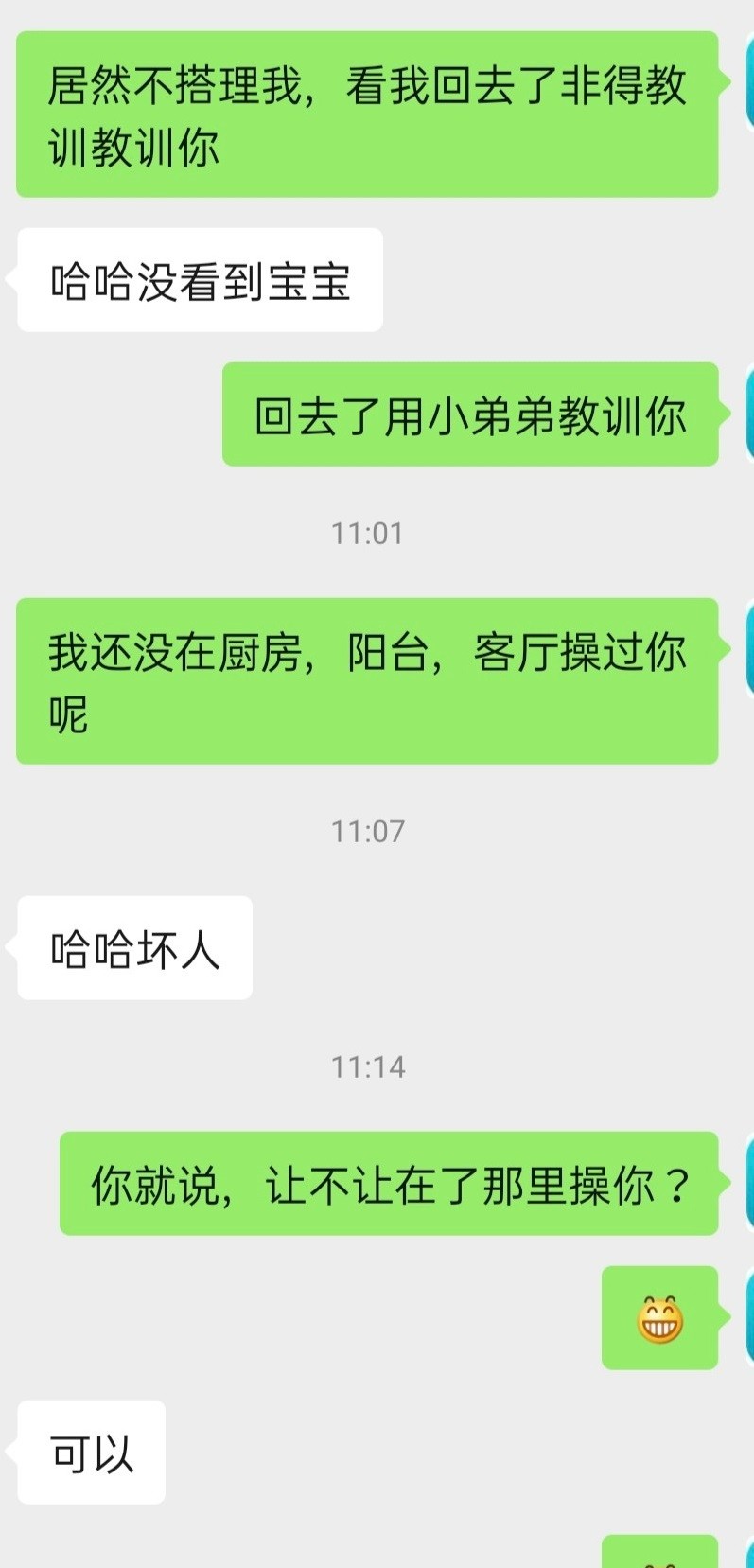This screenshot has height=1568, width=754.
Task: Tap the 11:07 timestamp label
Action: point(367,832)
